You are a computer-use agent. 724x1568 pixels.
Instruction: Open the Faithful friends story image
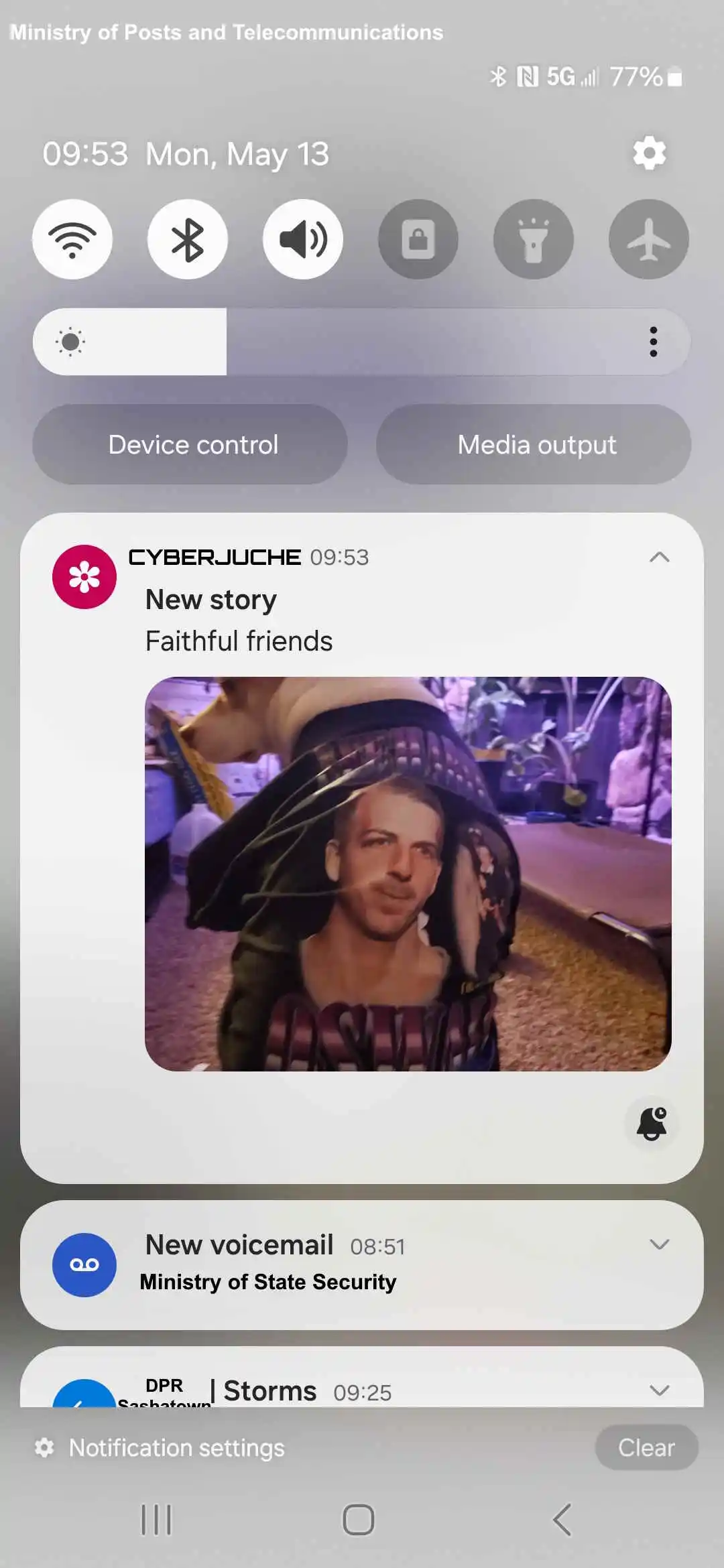point(408,874)
